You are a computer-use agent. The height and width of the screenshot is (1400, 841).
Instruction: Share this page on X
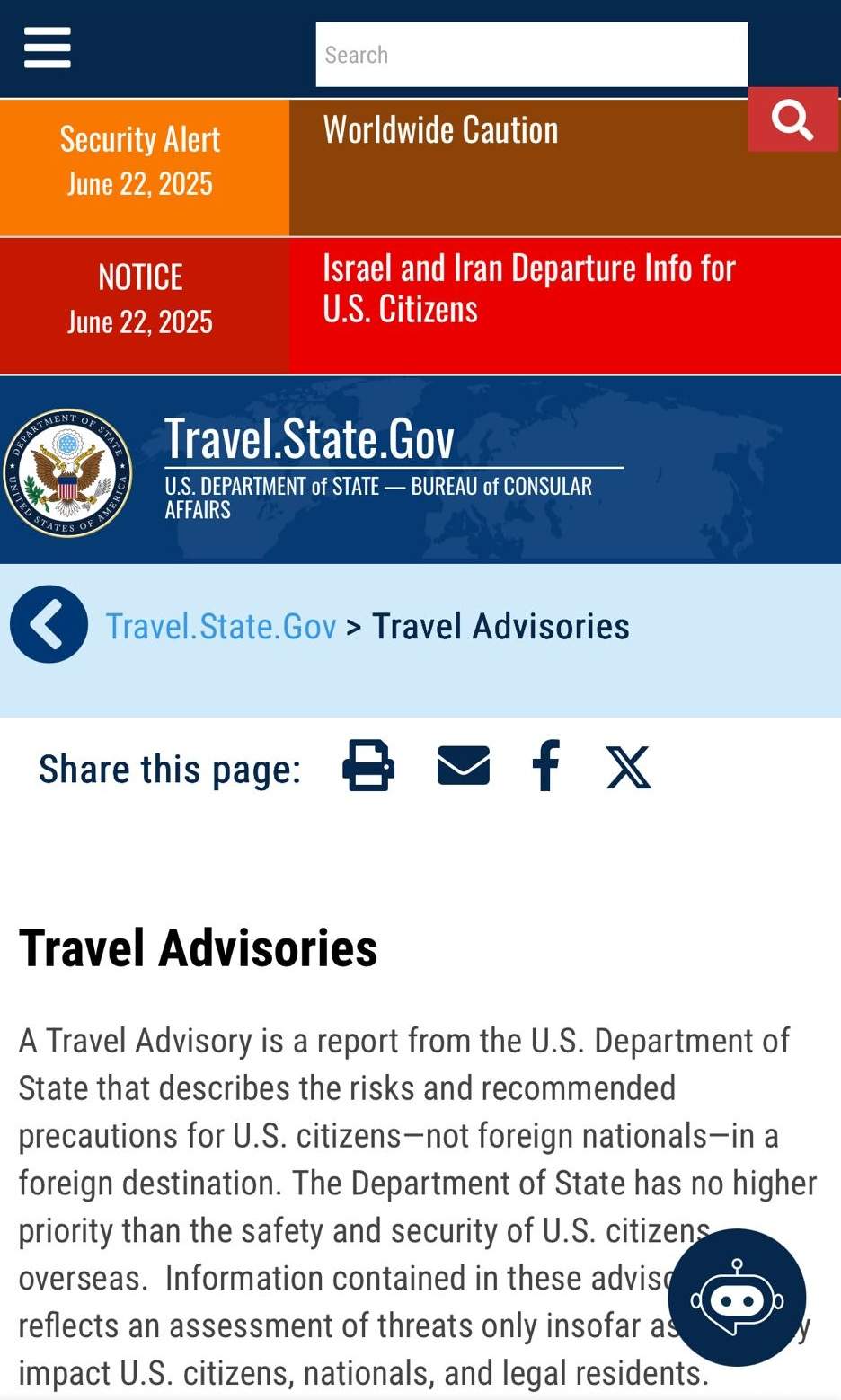click(628, 768)
